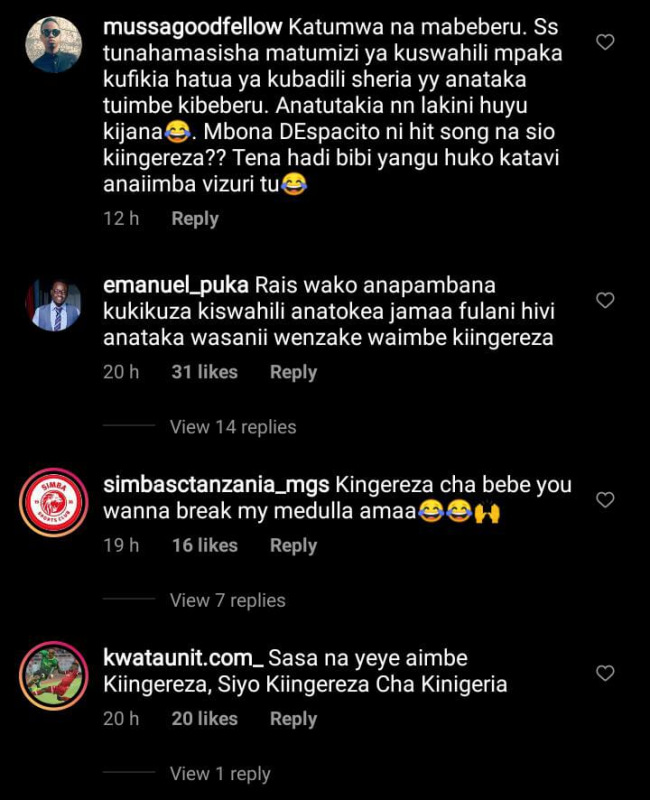Like mussagoodfellow's comment
Screen dimensions: 650x800
pyautogui.click(x=605, y=41)
